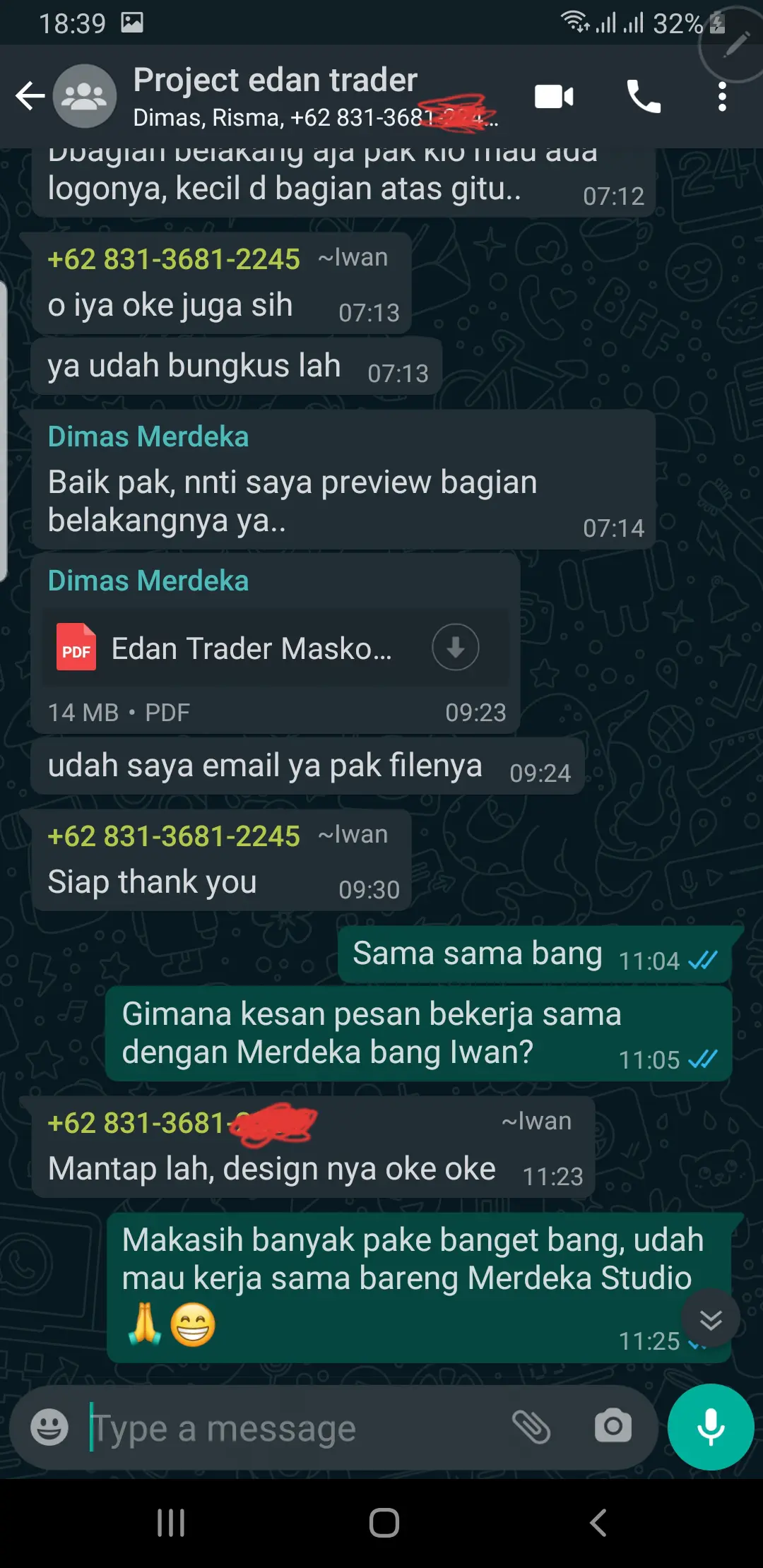763x1568 pixels.
Task: Open the camera to send a photo
Action: [x=613, y=1427]
